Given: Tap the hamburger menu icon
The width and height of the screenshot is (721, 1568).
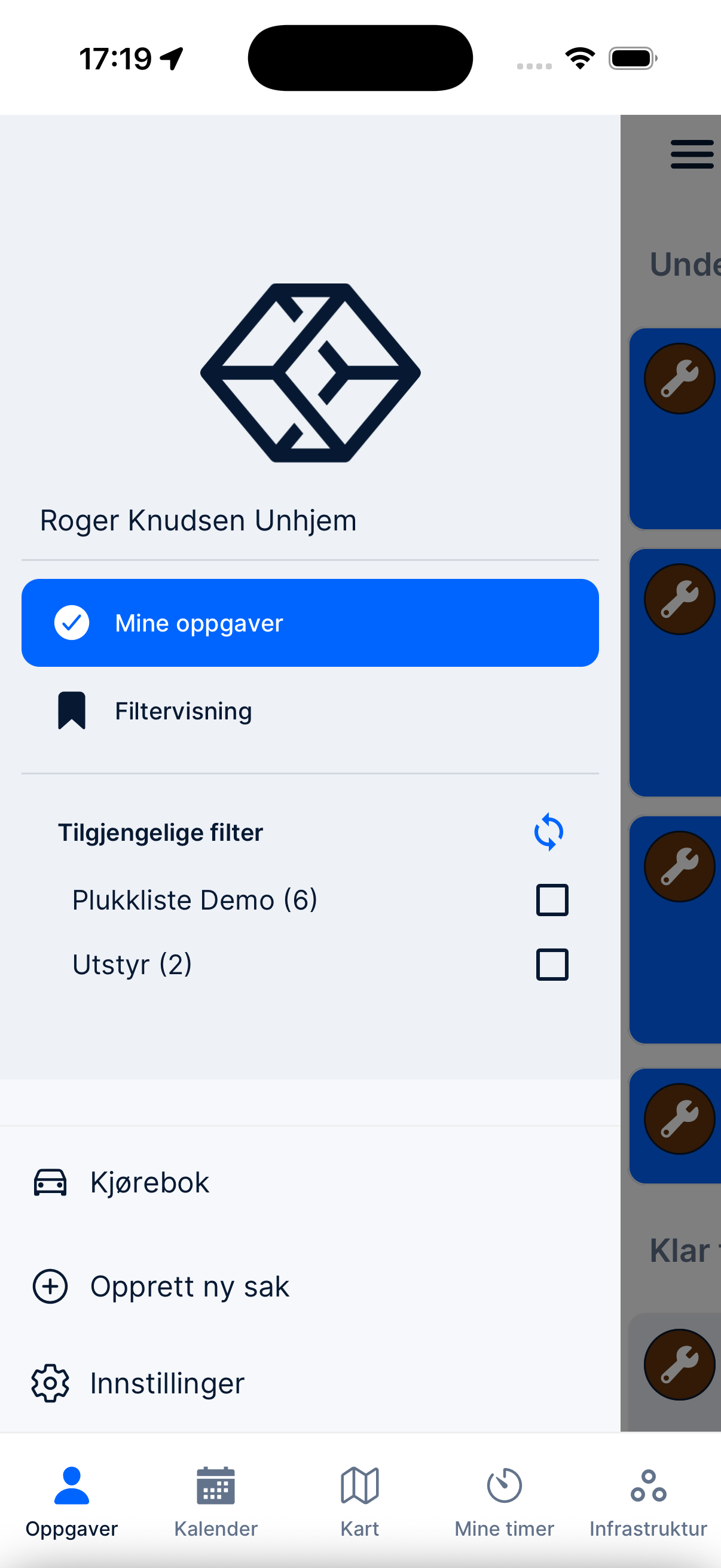Looking at the screenshot, I should 691,153.
